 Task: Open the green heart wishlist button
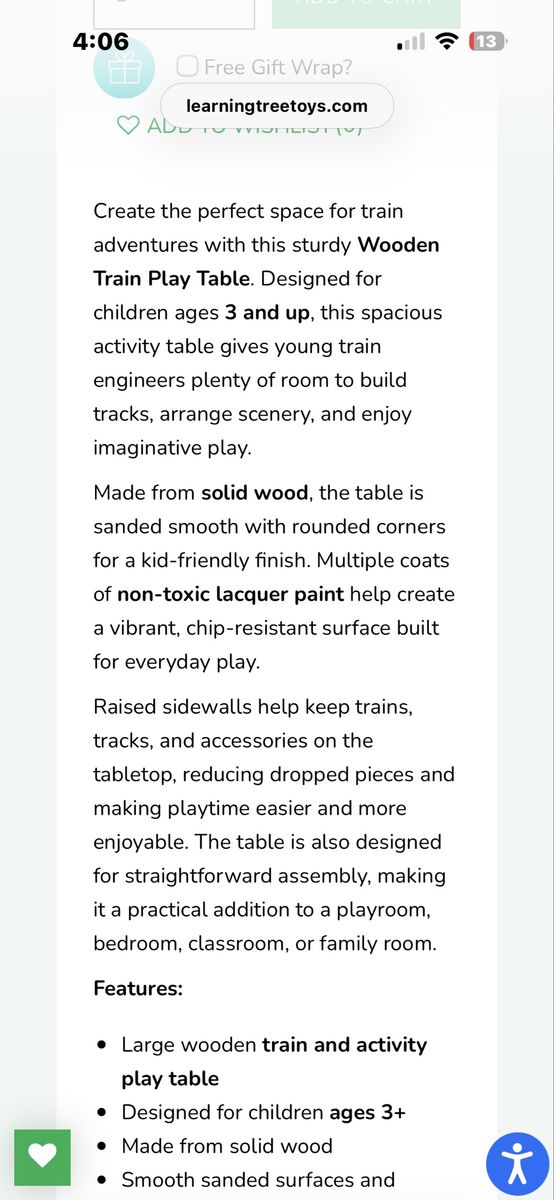click(x=42, y=1157)
